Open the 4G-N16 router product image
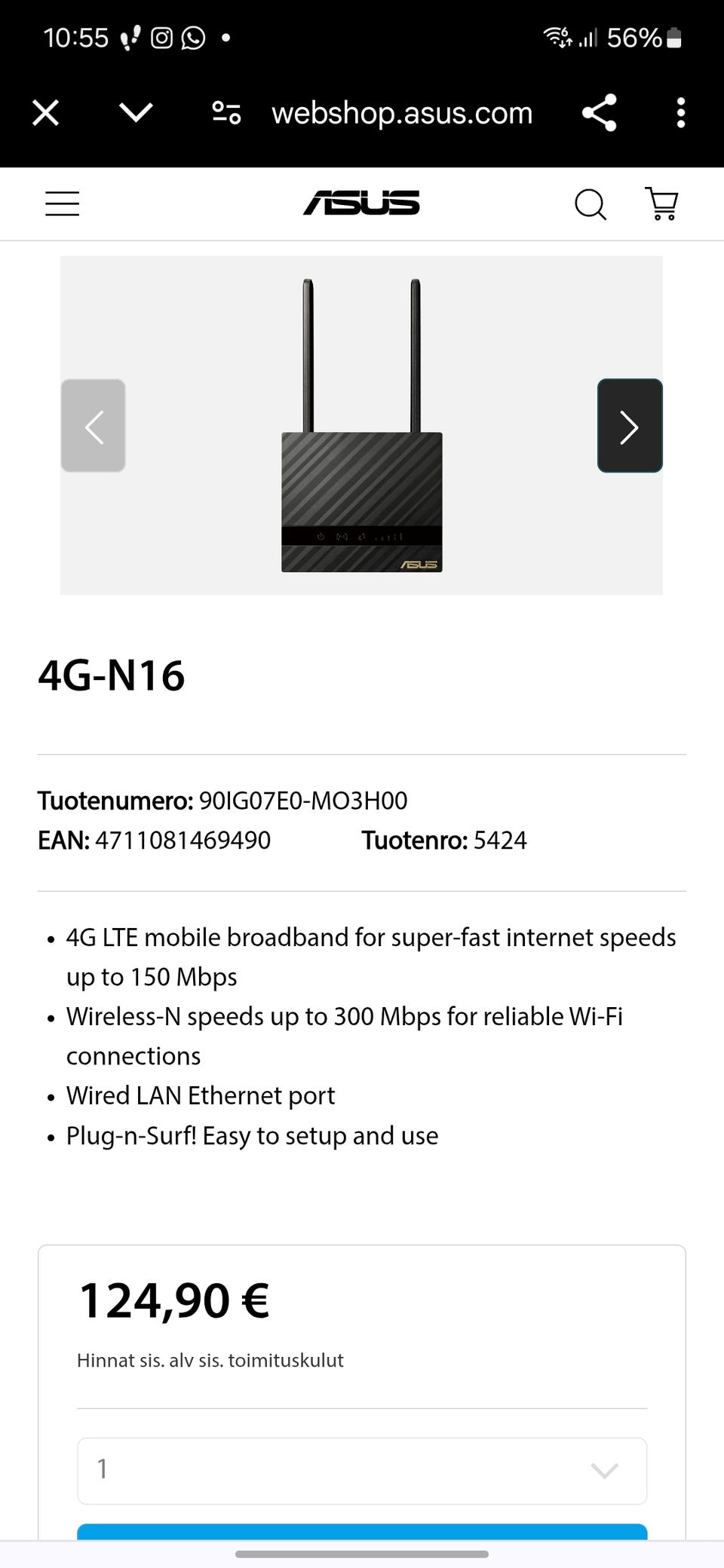This screenshot has height=1568, width=724. (362, 426)
